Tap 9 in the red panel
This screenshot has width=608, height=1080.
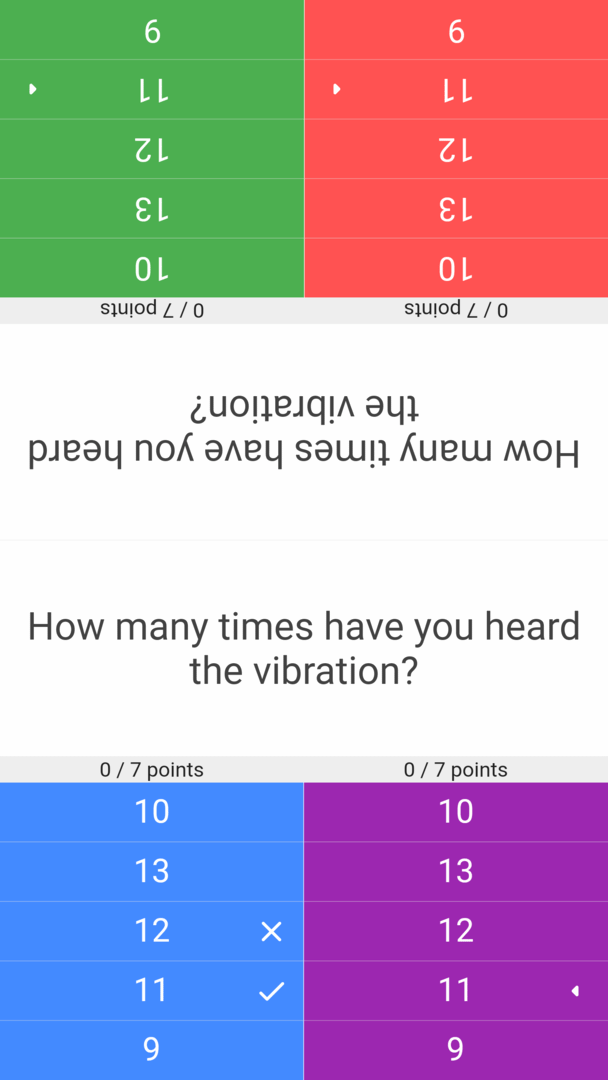pyautogui.click(x=456, y=30)
